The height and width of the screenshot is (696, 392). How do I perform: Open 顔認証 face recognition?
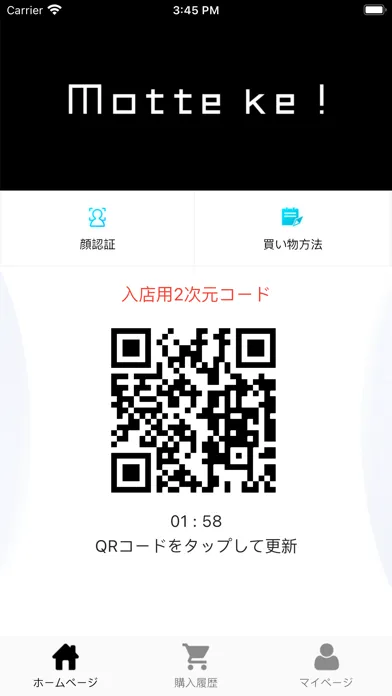pos(98,229)
